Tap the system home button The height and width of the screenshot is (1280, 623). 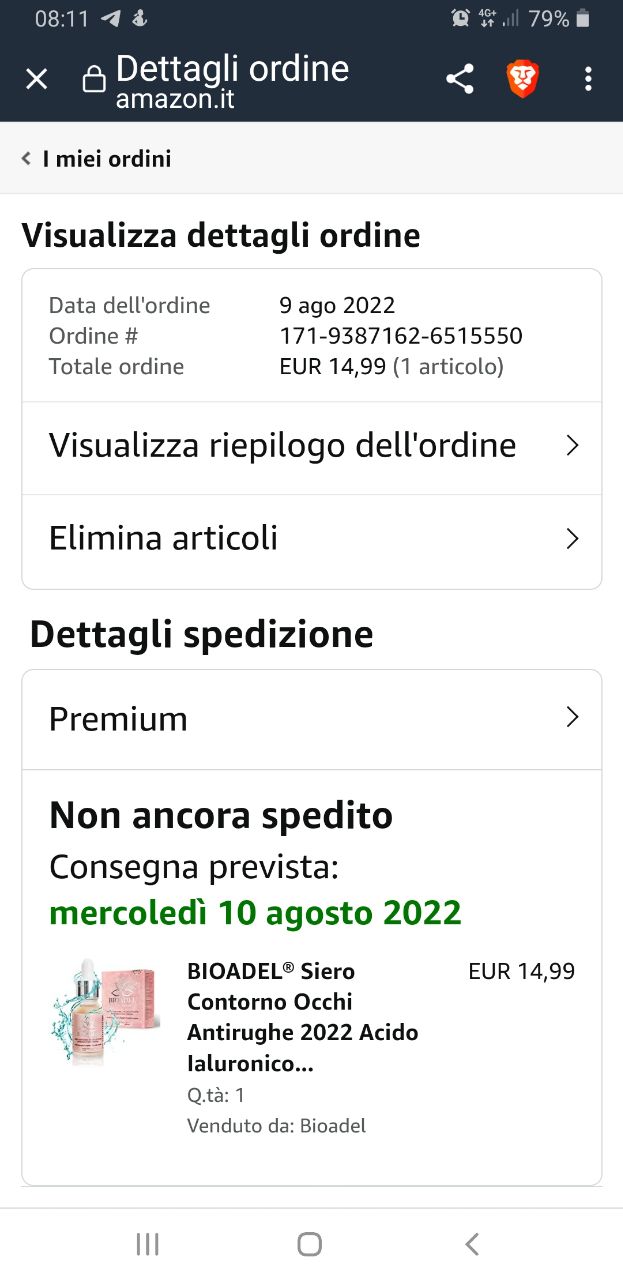tap(310, 1244)
